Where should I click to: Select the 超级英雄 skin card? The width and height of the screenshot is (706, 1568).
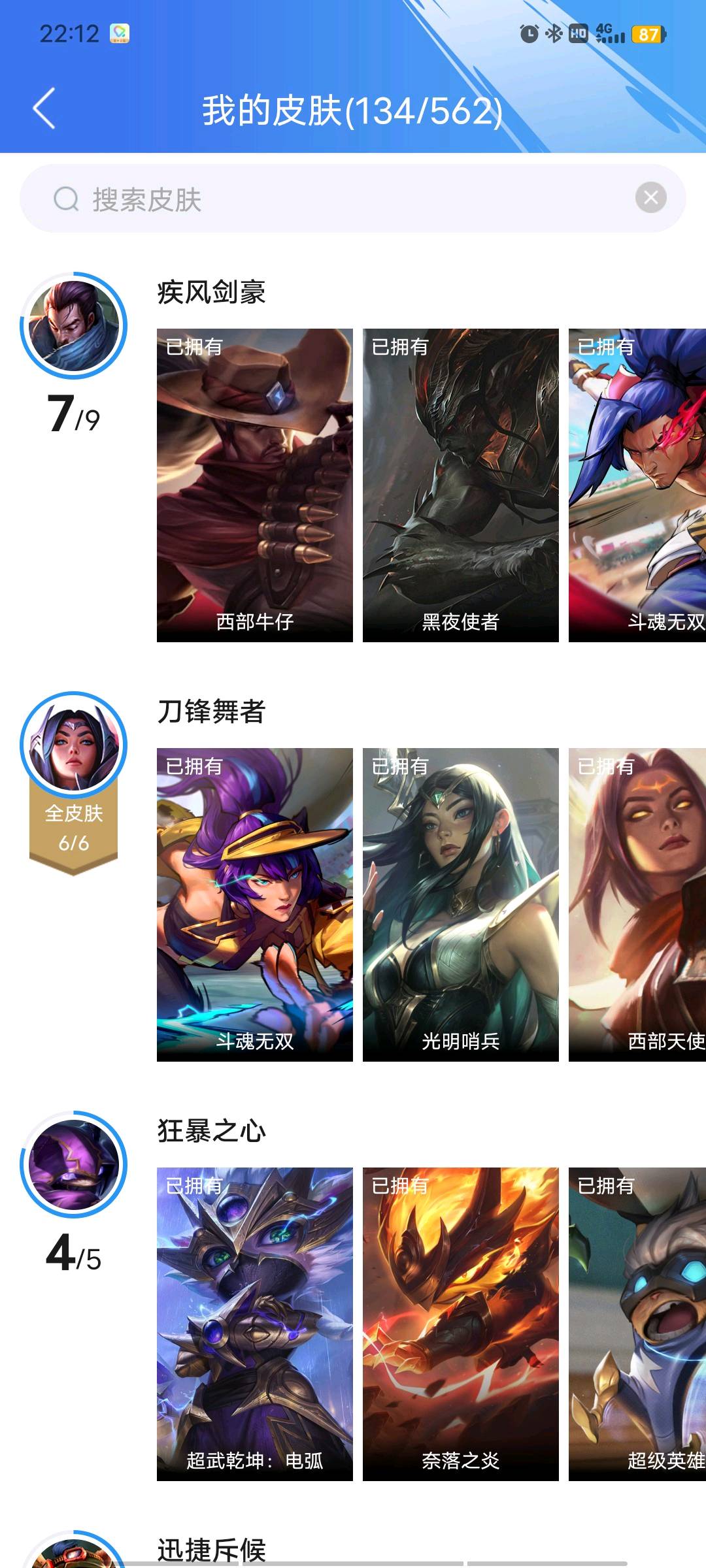pyautogui.click(x=637, y=1324)
